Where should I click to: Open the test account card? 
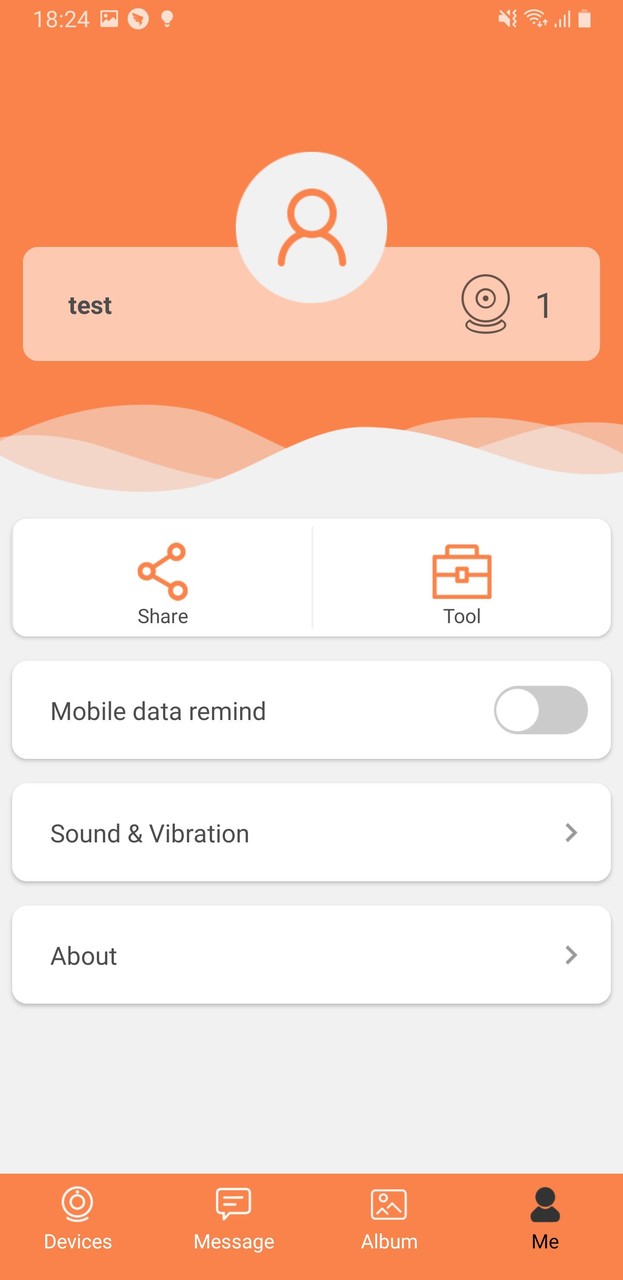coord(150,320)
